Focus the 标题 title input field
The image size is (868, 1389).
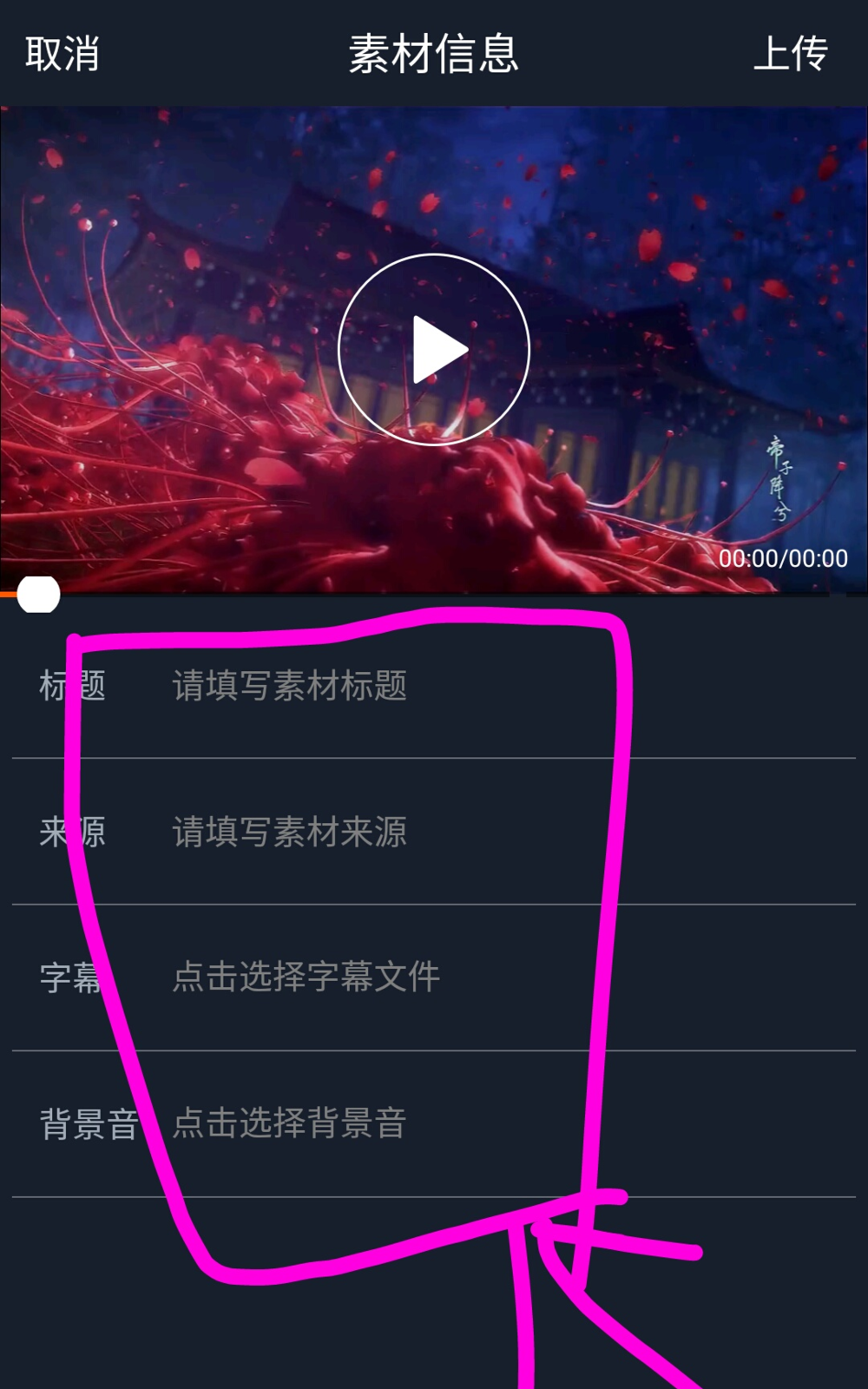[x=290, y=686]
